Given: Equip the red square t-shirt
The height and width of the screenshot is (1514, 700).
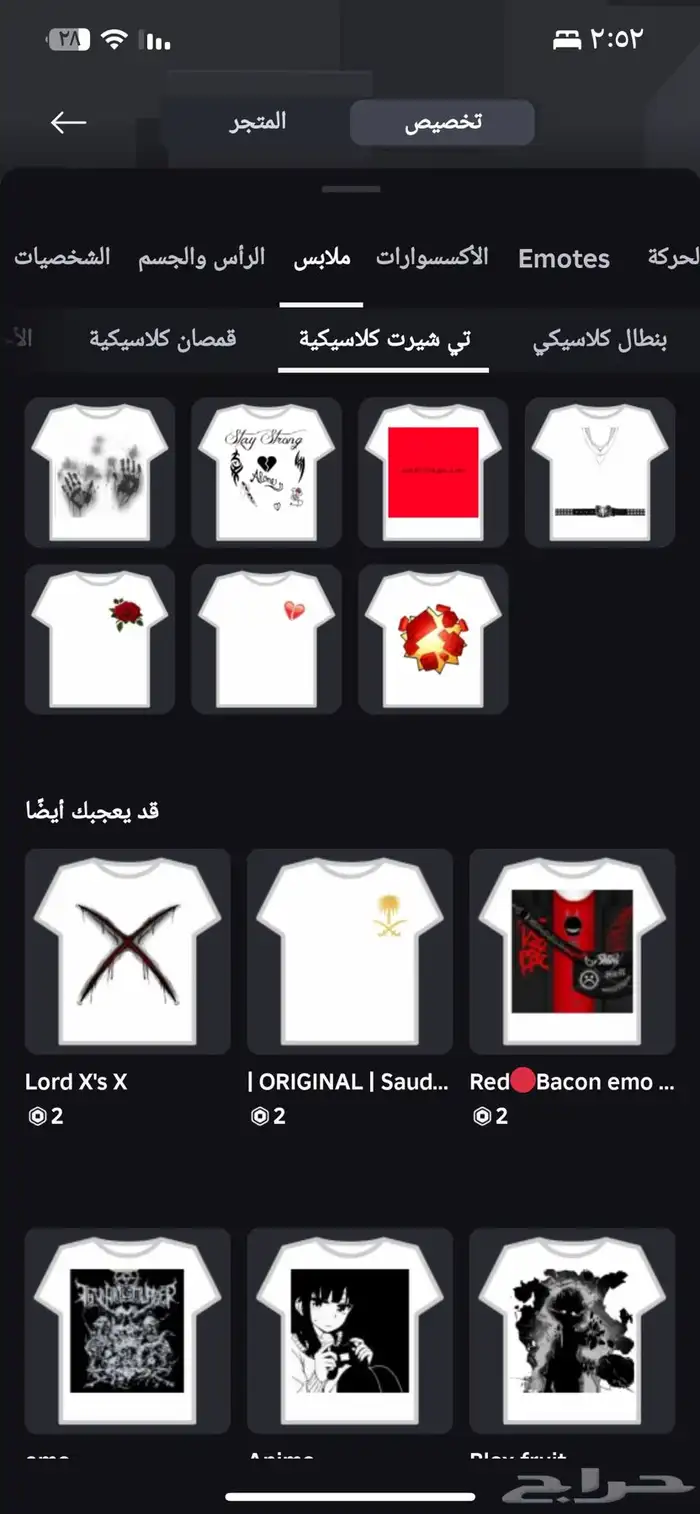Looking at the screenshot, I should pyautogui.click(x=433, y=472).
